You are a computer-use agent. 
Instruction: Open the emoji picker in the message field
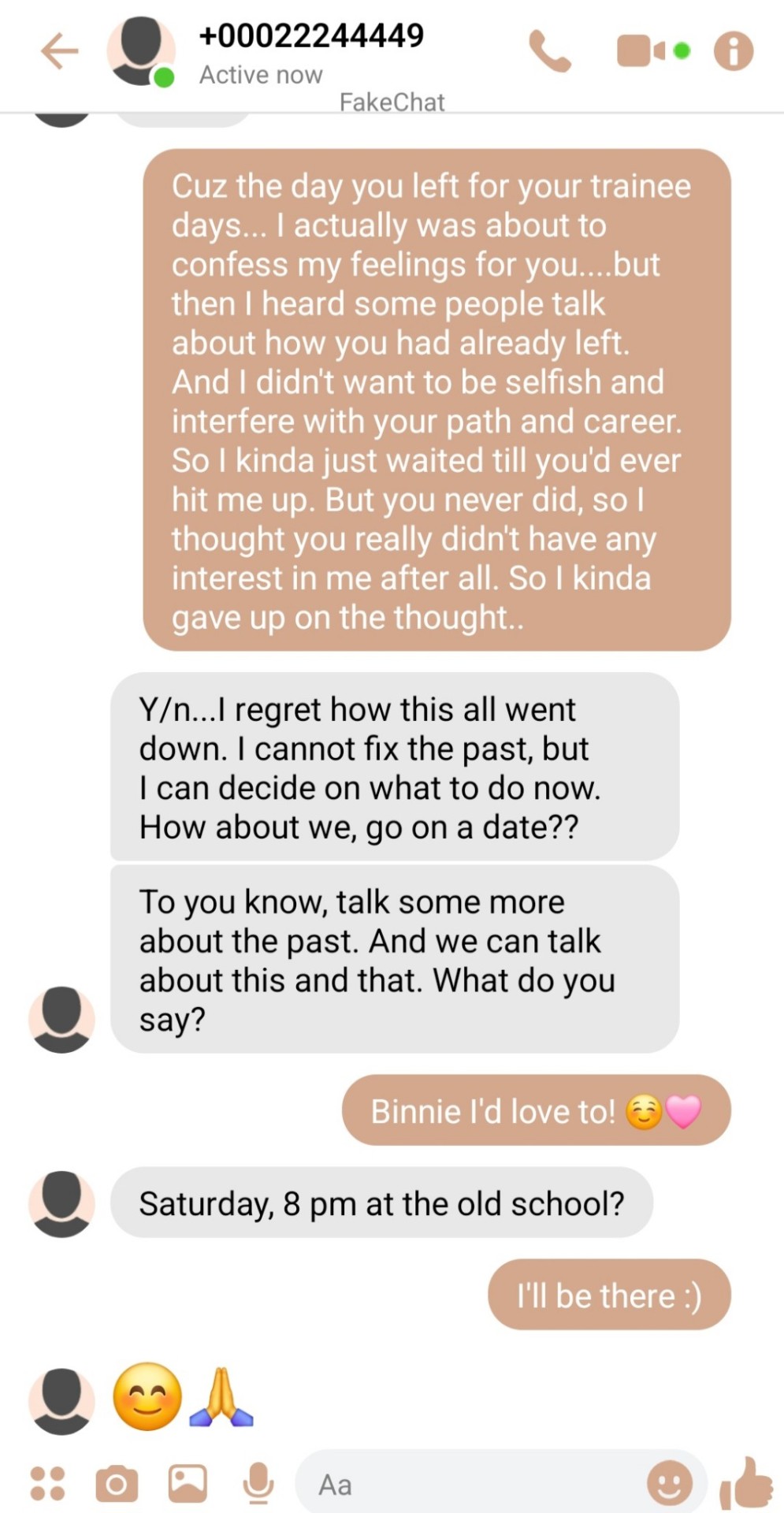669,1484
